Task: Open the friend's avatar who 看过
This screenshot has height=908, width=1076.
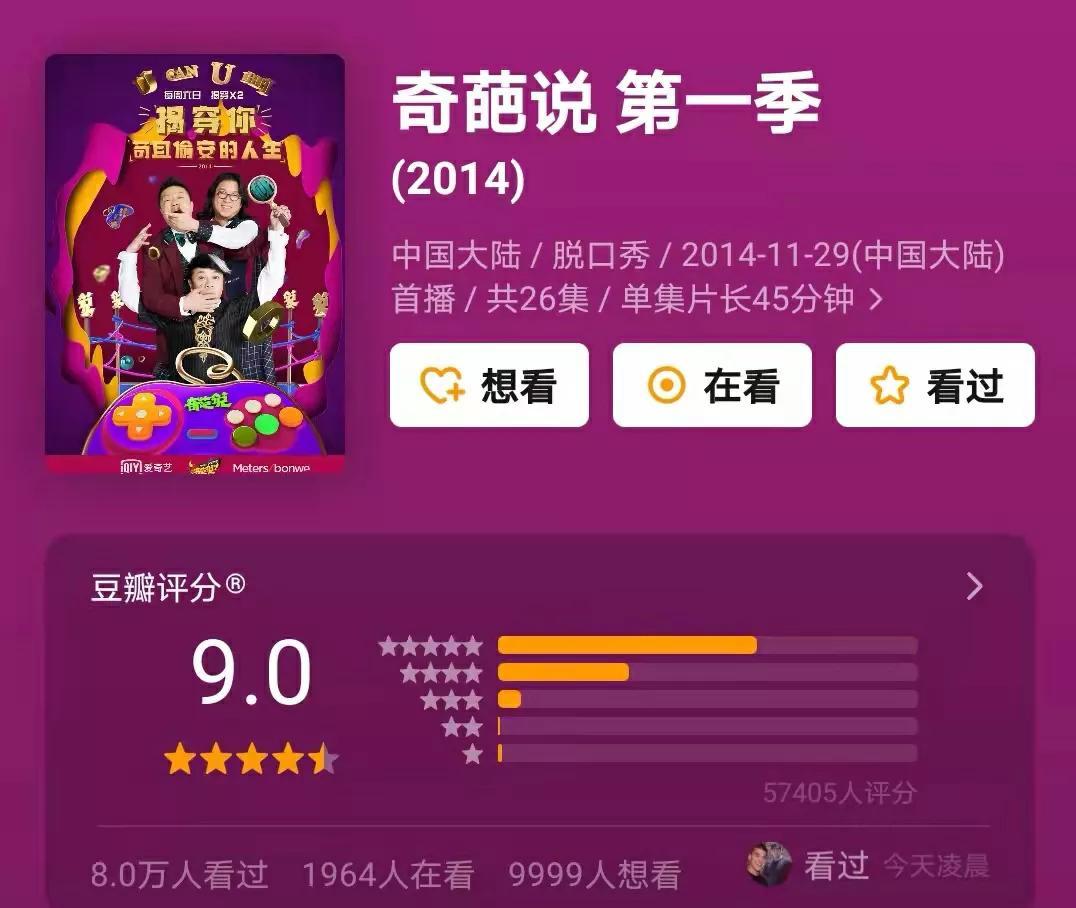Action: pos(768,864)
